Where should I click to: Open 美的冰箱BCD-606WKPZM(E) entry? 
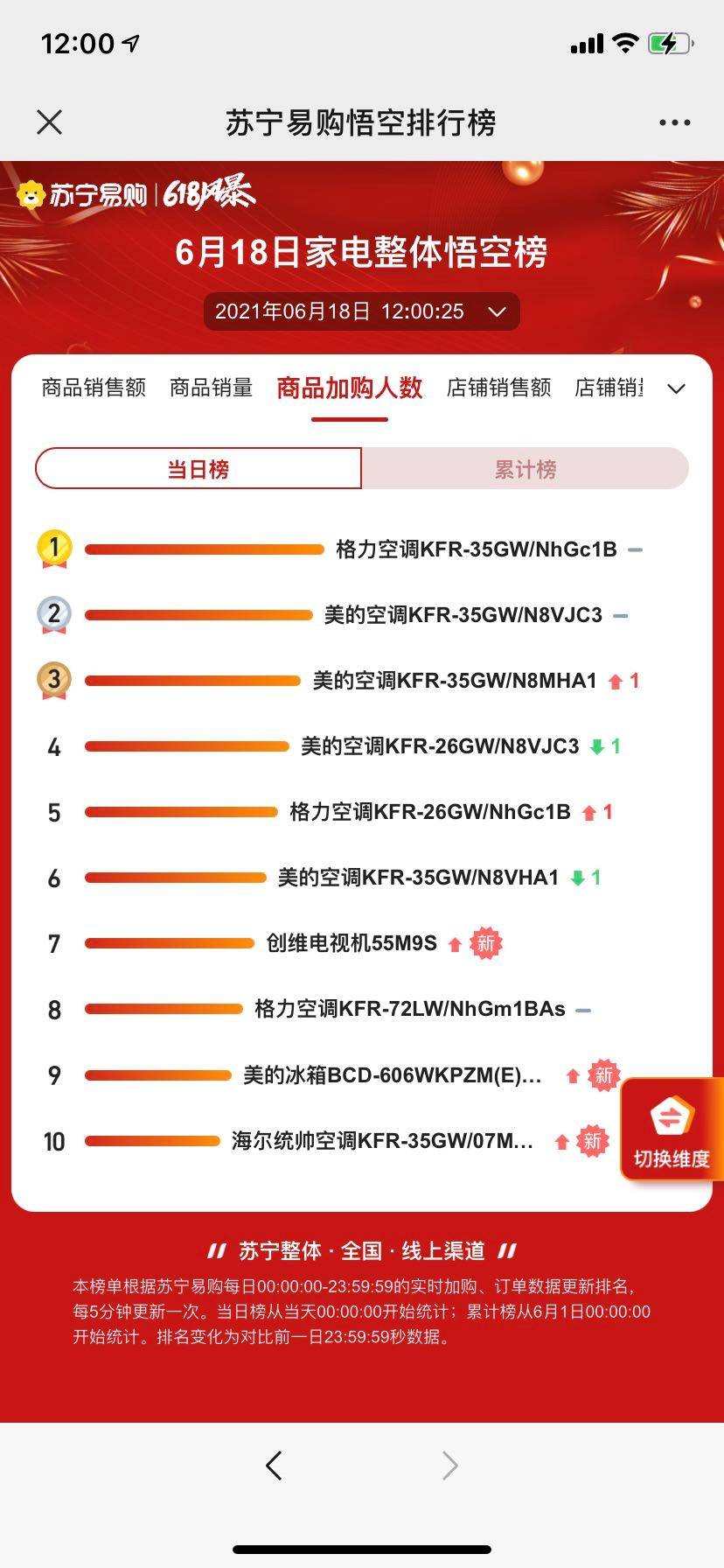(x=392, y=1075)
